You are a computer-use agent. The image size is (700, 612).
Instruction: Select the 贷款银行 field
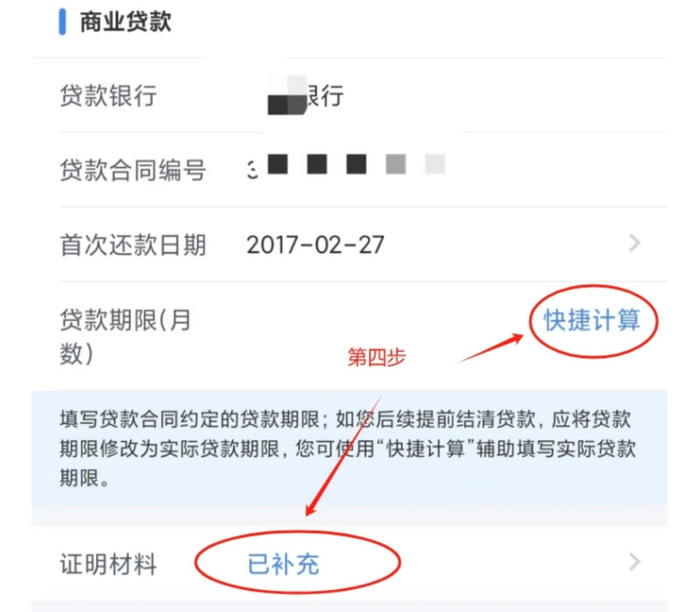[x=350, y=96]
